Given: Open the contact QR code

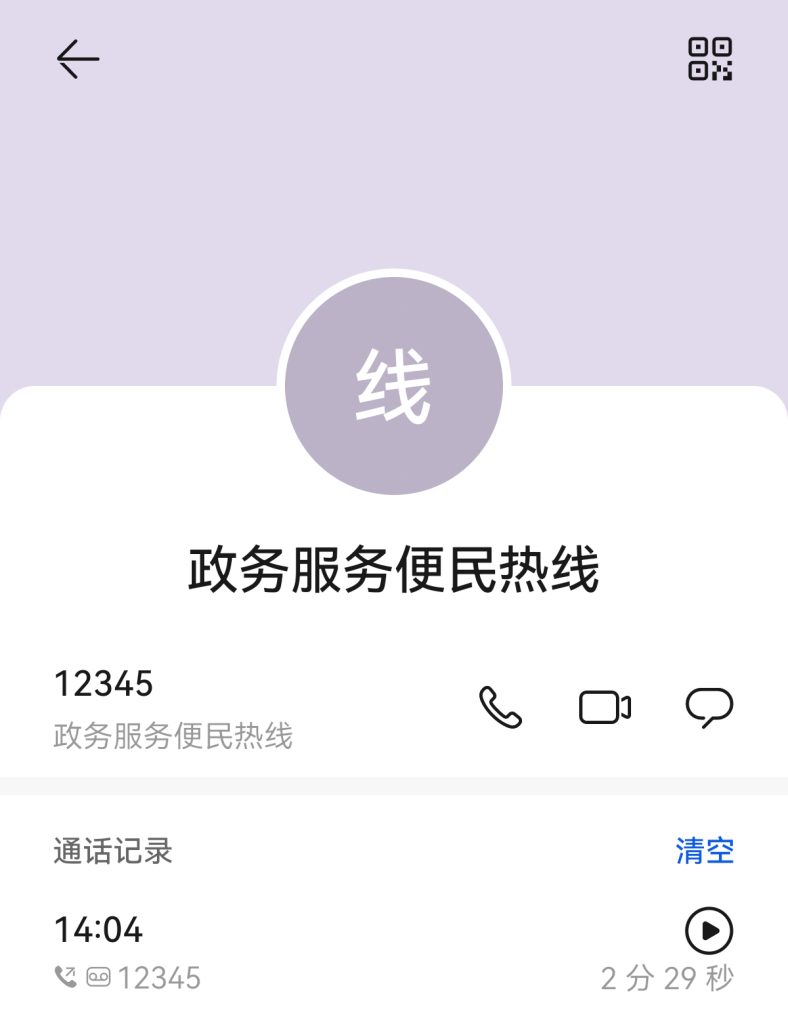Looking at the screenshot, I should 710,59.
